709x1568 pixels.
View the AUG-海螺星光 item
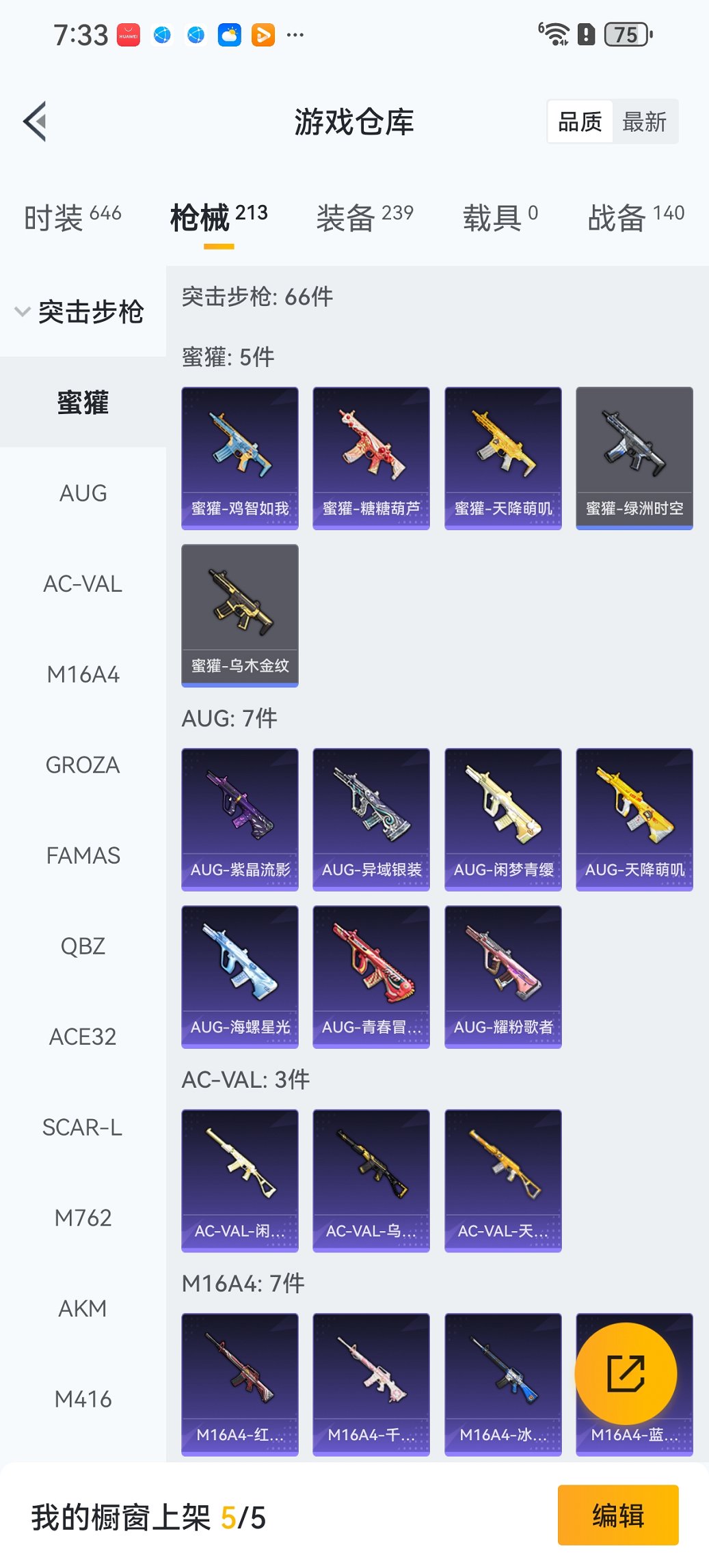239,976
